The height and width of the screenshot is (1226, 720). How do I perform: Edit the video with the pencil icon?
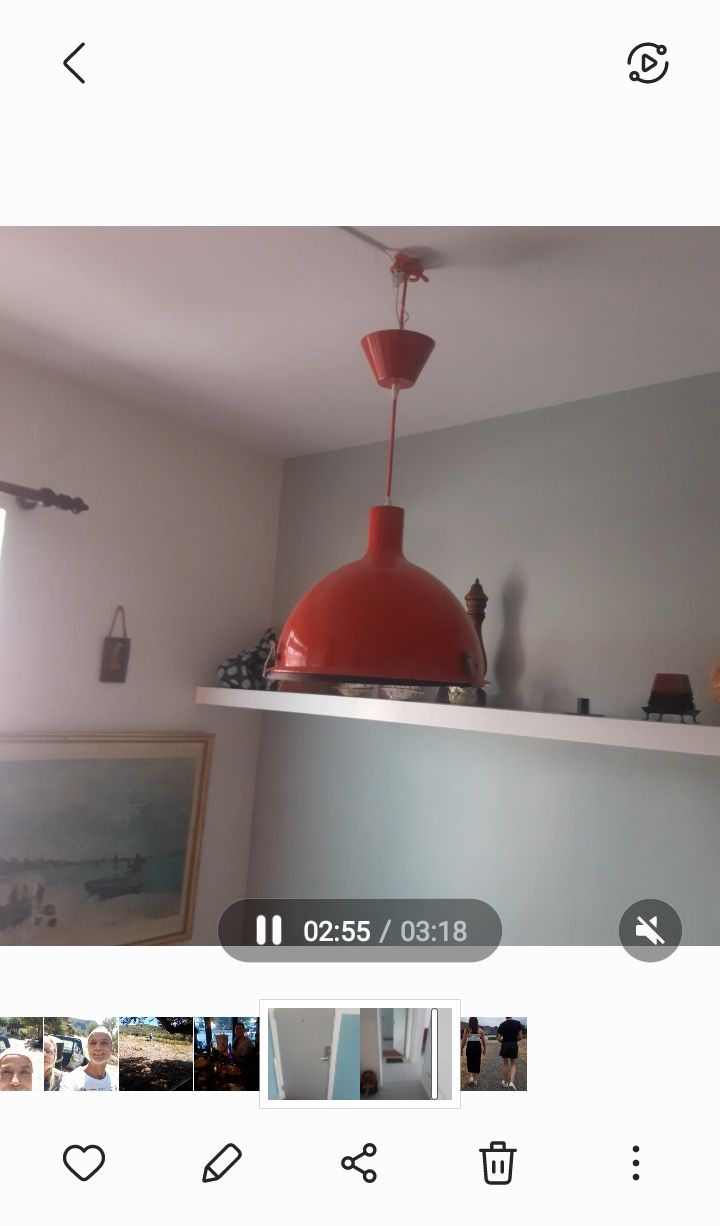221,1163
